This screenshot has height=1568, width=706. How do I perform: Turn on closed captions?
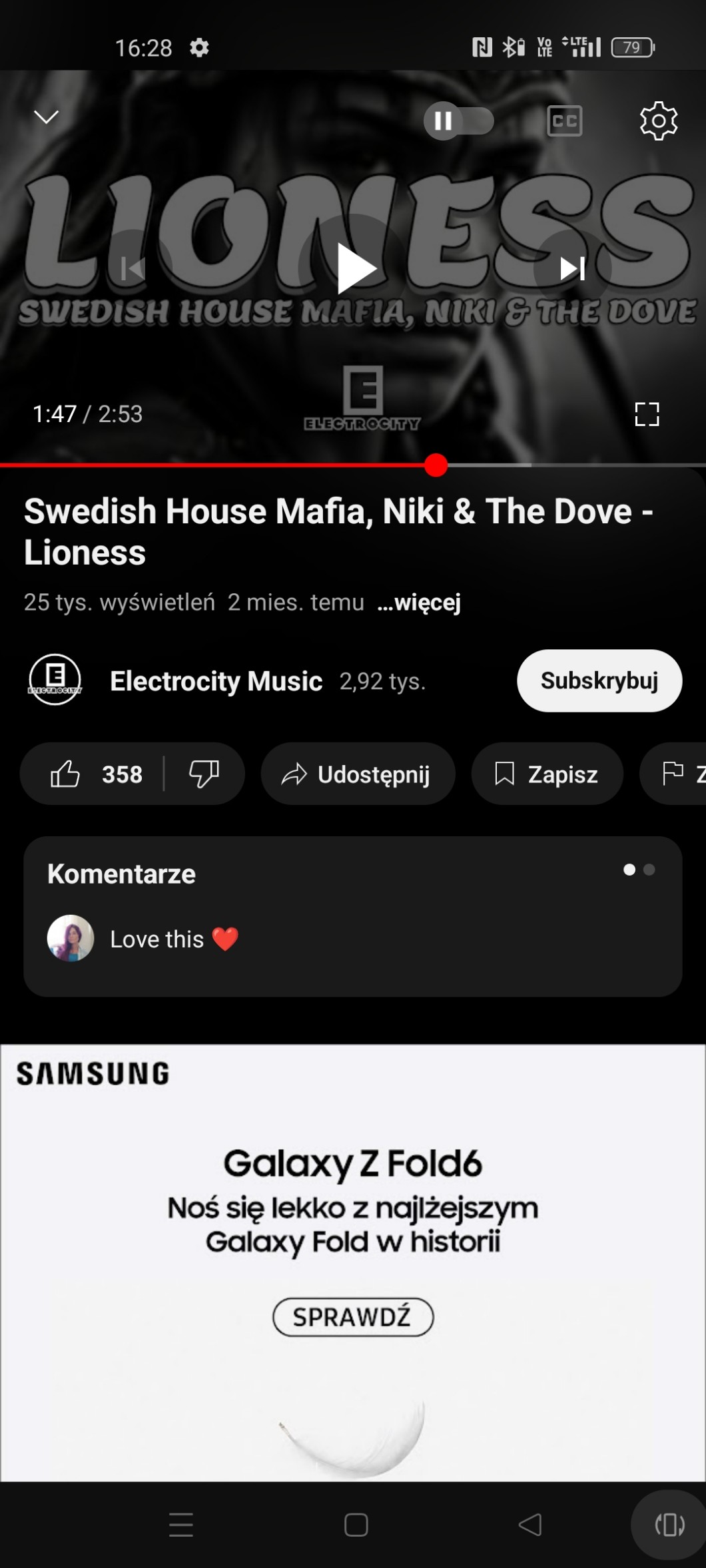tap(564, 121)
